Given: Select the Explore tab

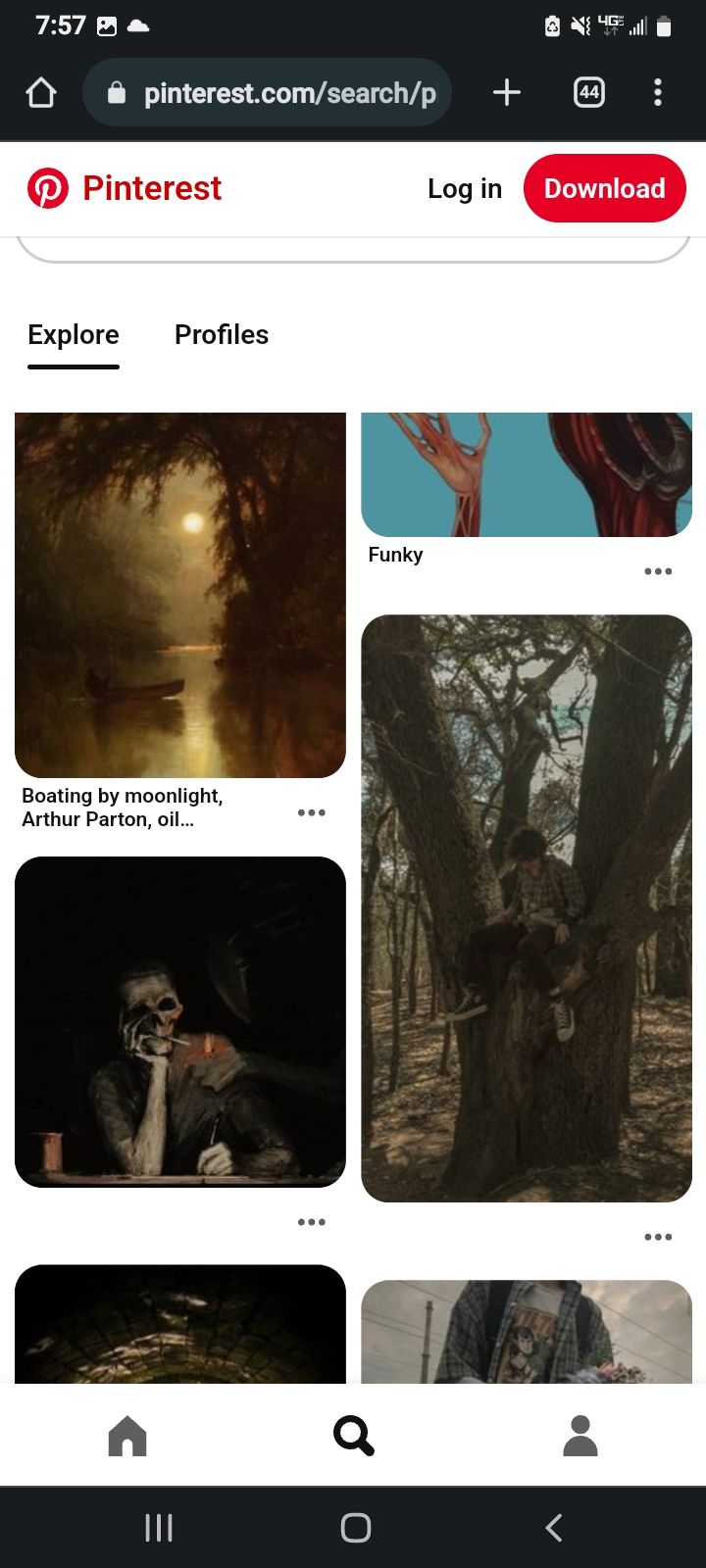Looking at the screenshot, I should click(74, 335).
